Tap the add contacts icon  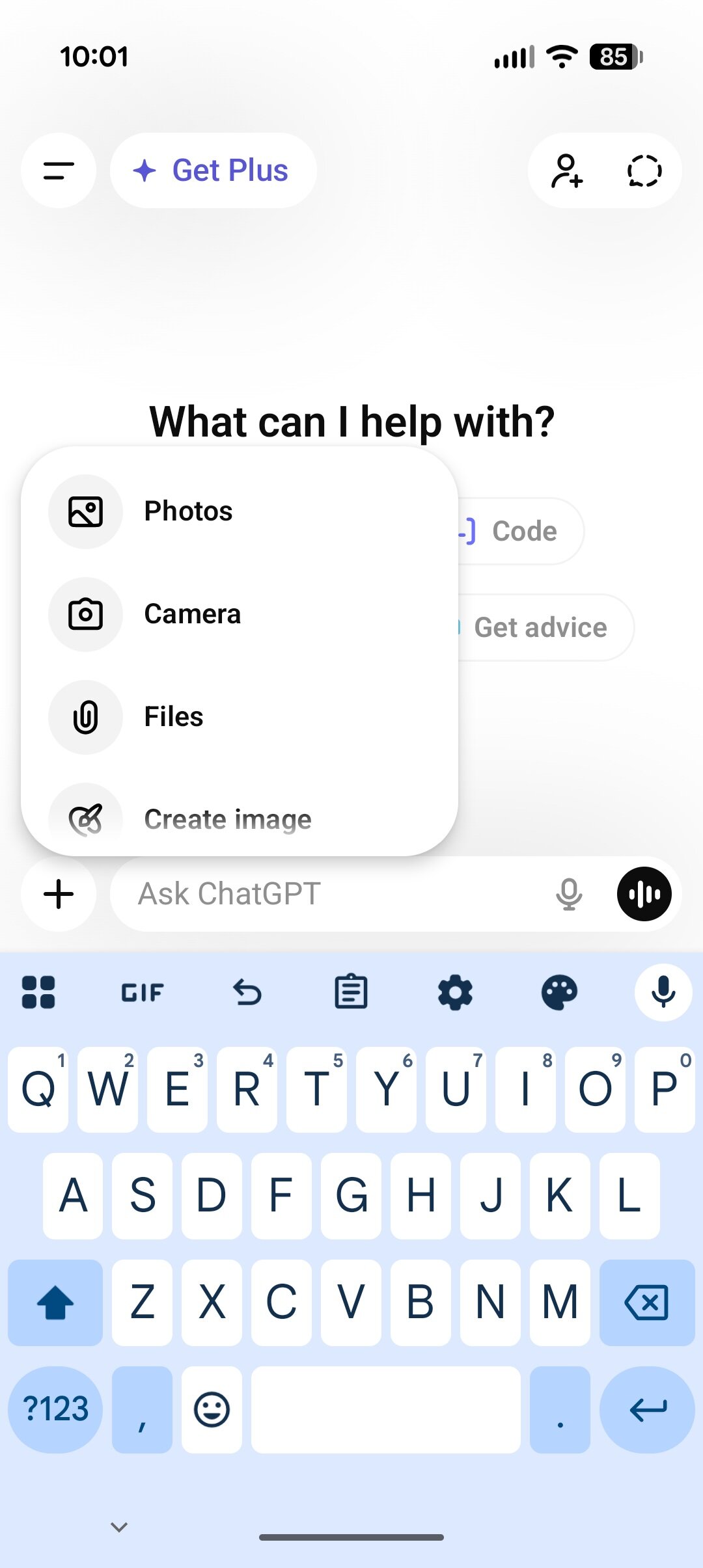[566, 170]
